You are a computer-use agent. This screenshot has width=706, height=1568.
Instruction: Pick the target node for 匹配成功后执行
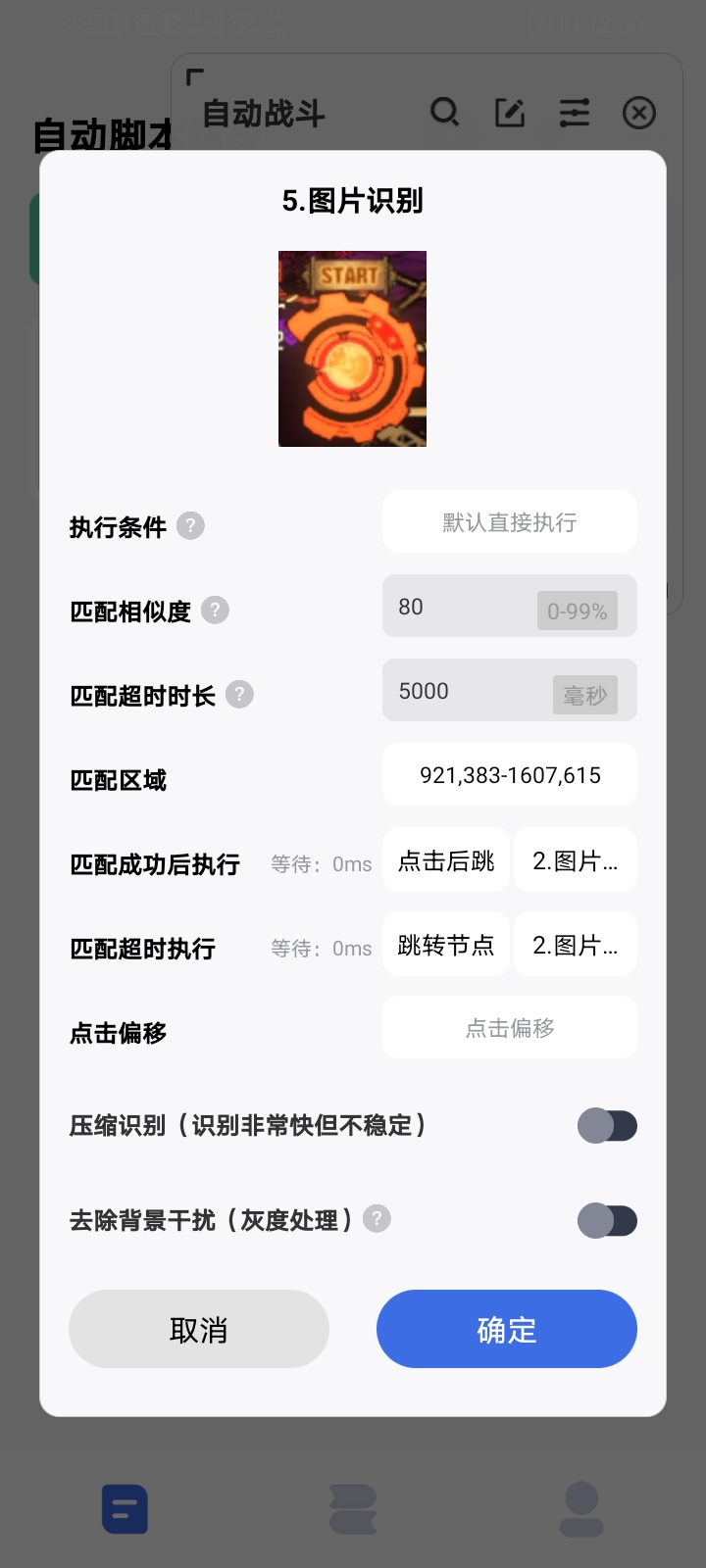click(x=575, y=860)
